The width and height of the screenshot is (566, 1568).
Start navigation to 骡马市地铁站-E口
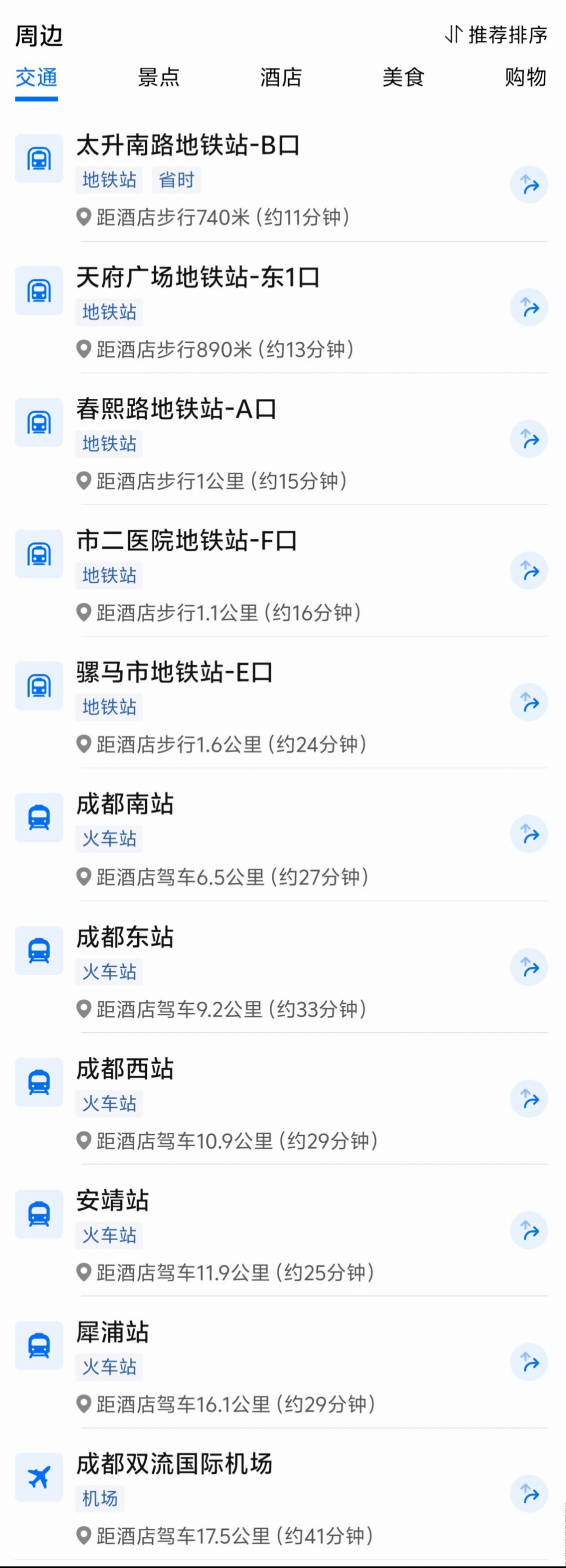pos(528,702)
